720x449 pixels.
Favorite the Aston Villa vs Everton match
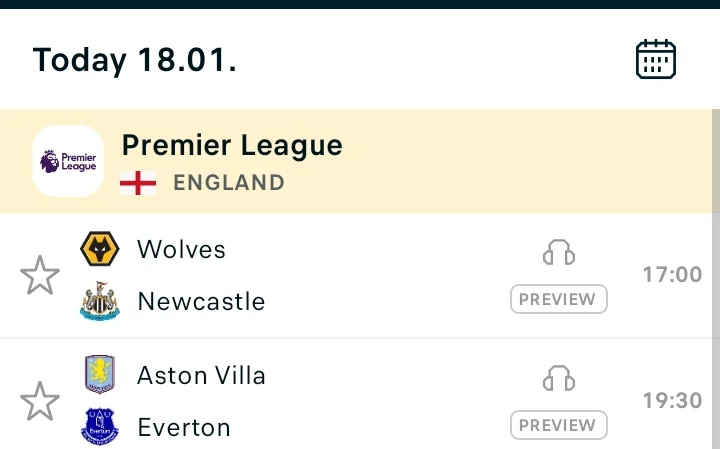40,401
